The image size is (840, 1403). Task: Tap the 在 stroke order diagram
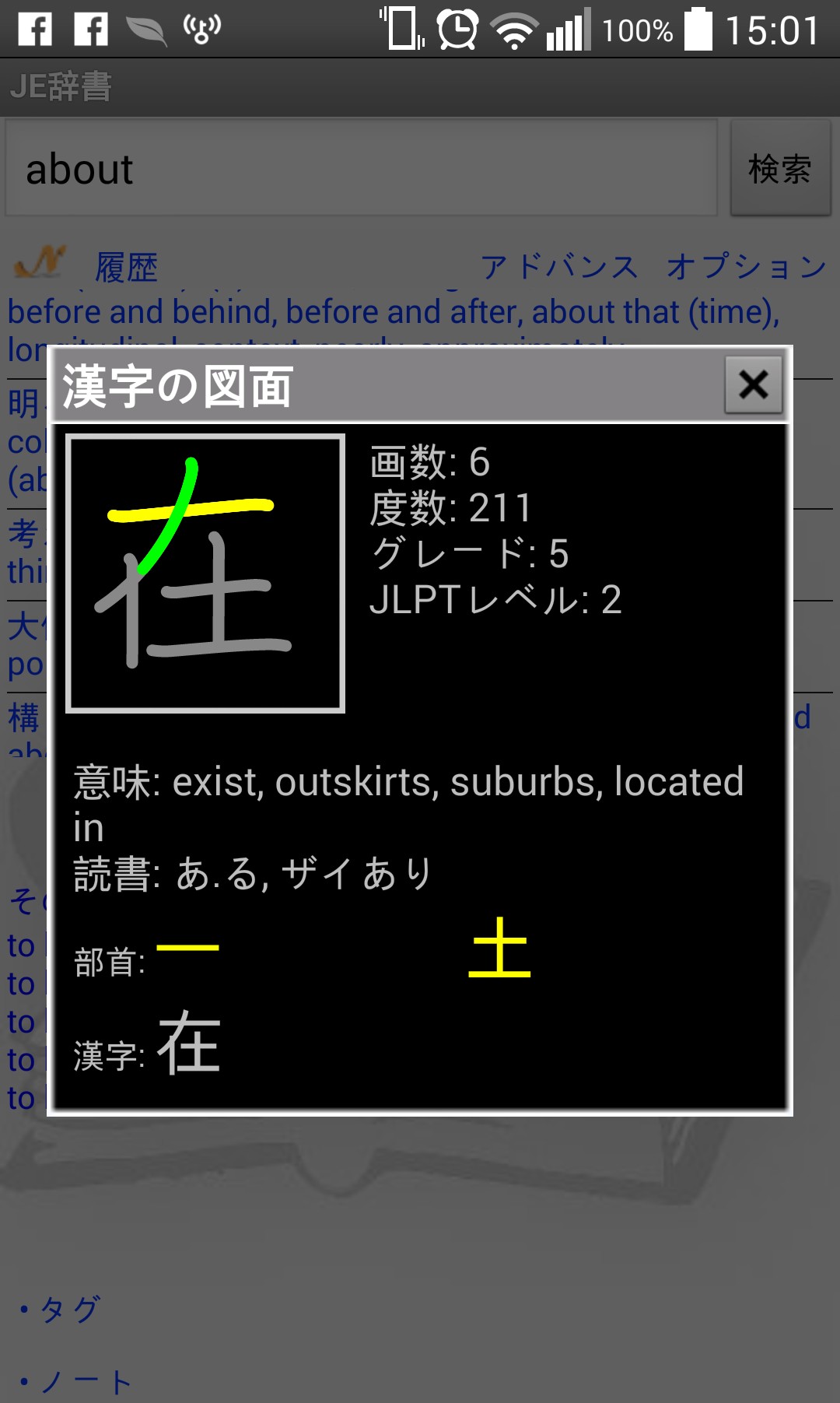(205, 573)
